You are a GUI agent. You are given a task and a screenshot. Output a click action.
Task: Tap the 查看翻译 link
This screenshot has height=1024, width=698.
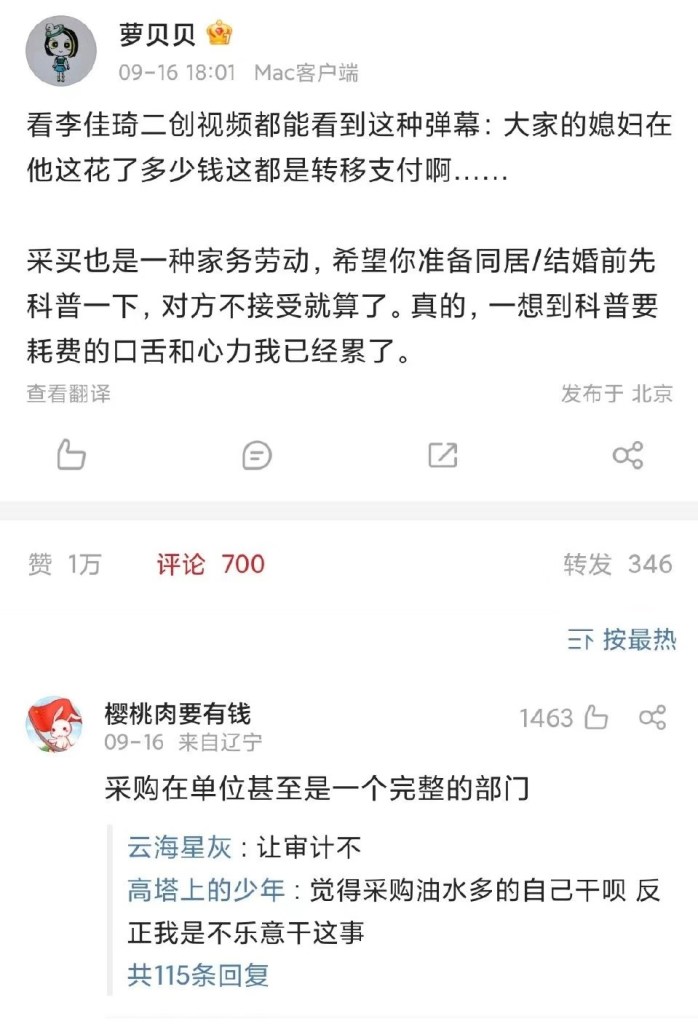(x=68, y=394)
